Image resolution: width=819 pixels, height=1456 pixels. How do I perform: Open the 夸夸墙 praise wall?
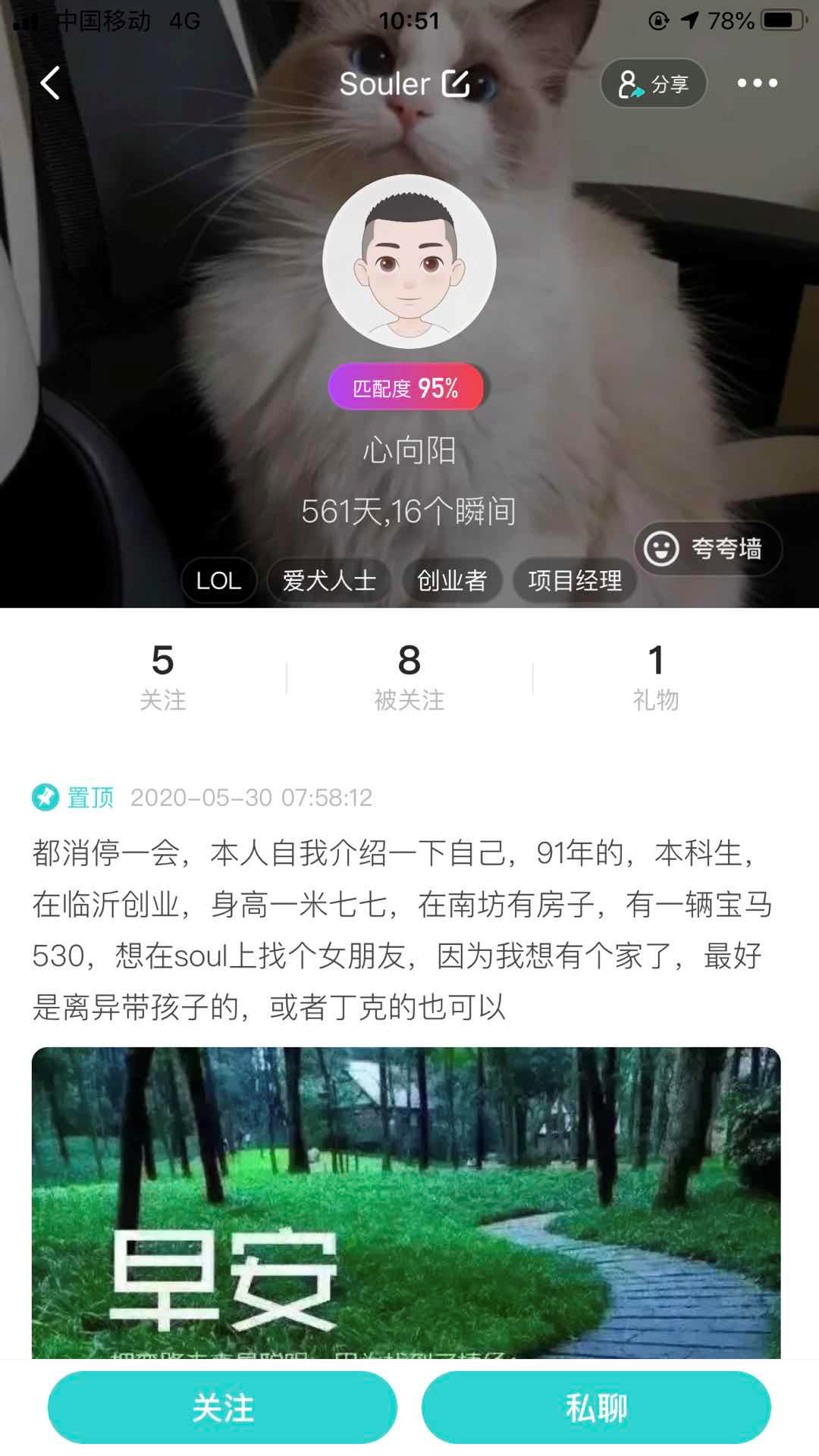(x=708, y=548)
